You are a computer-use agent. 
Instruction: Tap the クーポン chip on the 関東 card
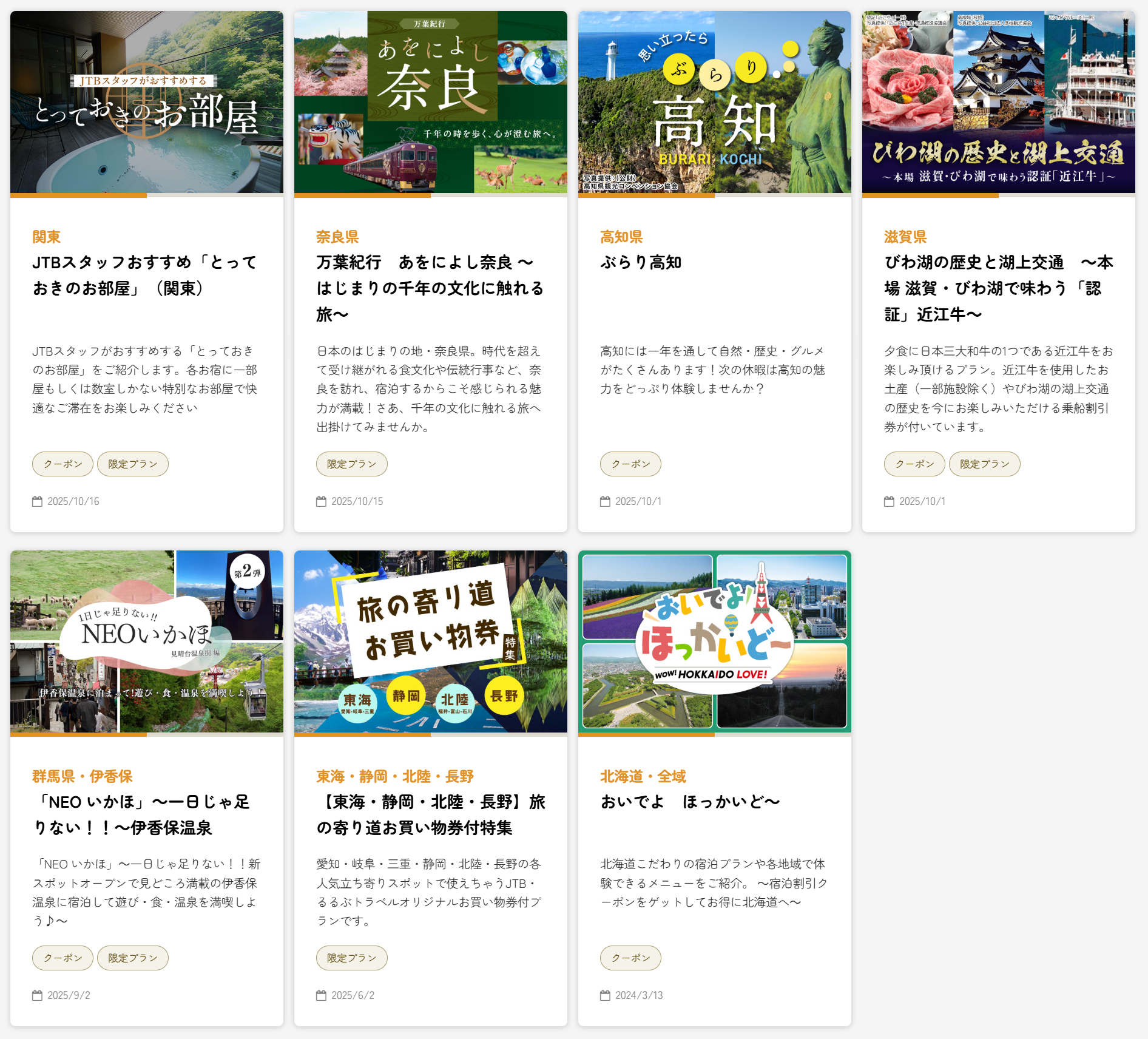(62, 464)
